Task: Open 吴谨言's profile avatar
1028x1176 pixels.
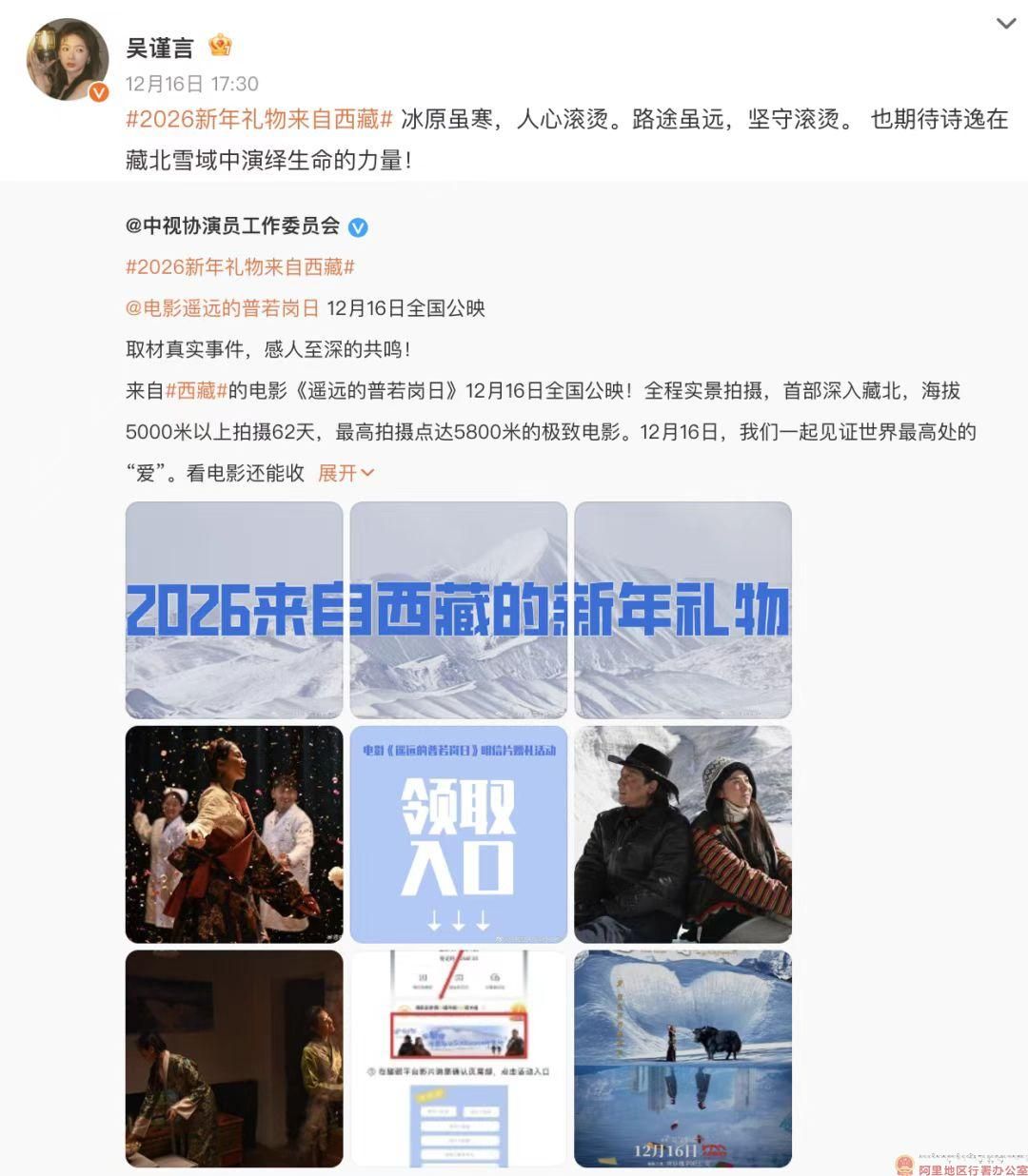Action: (x=68, y=59)
